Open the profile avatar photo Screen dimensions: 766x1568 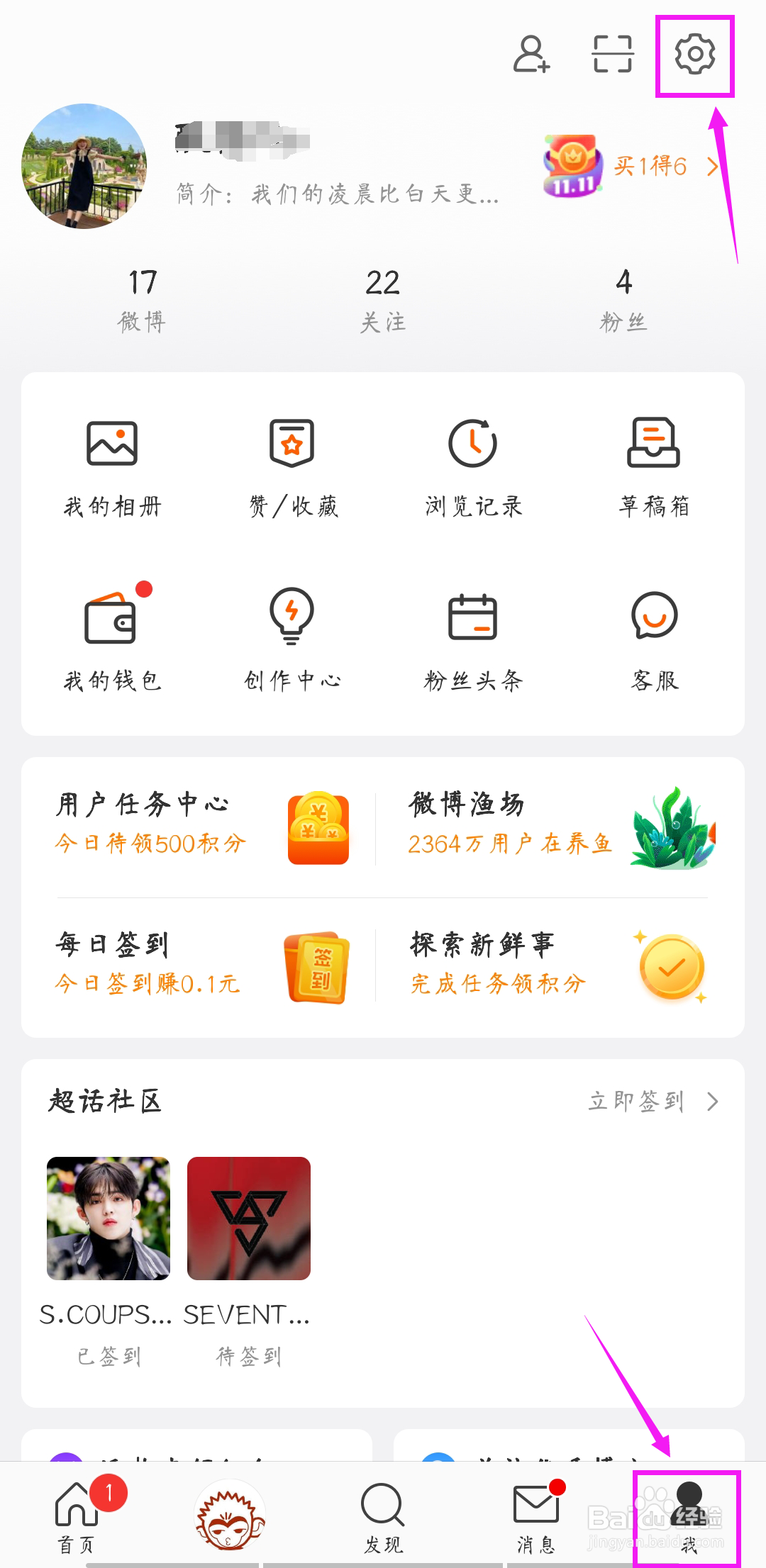pyautogui.click(x=84, y=167)
